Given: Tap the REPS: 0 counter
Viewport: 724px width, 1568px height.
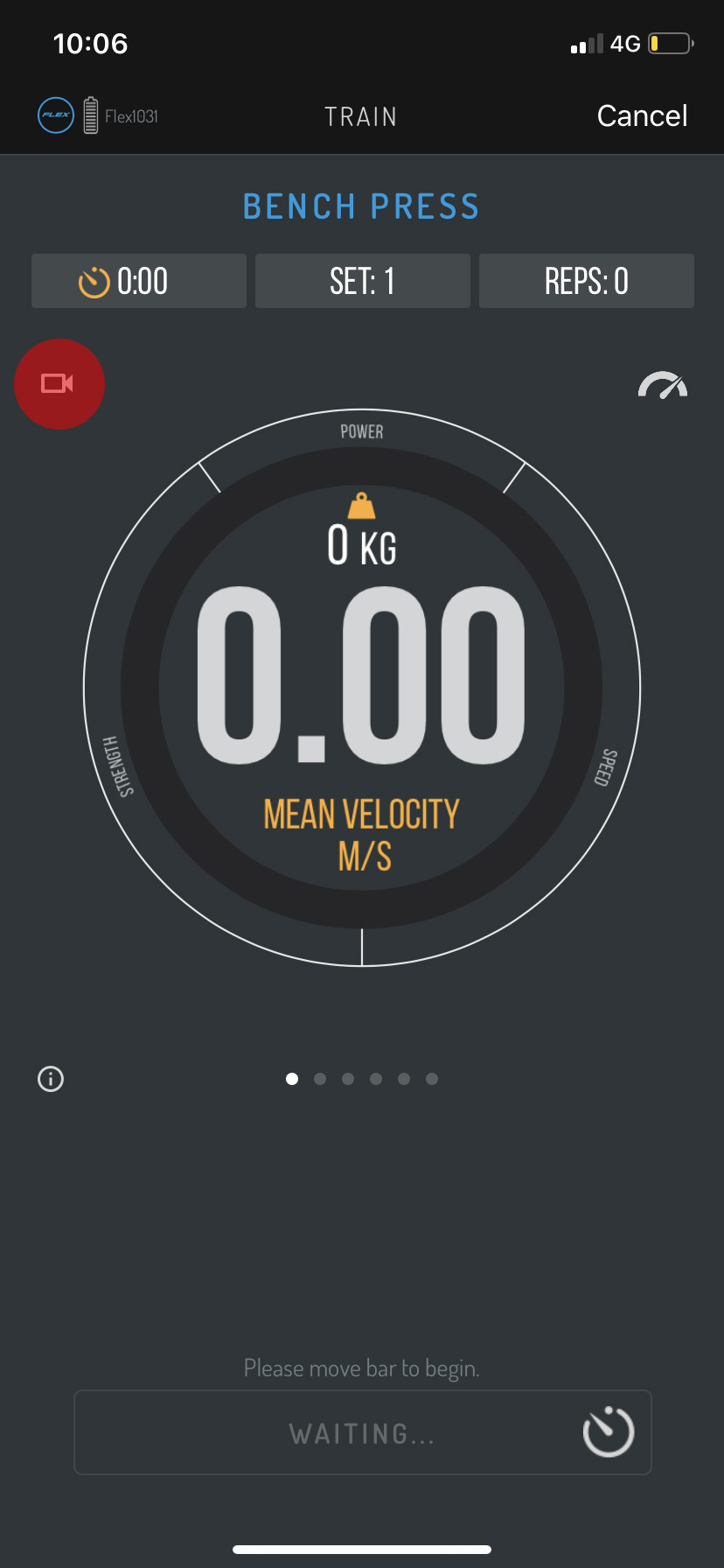Looking at the screenshot, I should (586, 281).
